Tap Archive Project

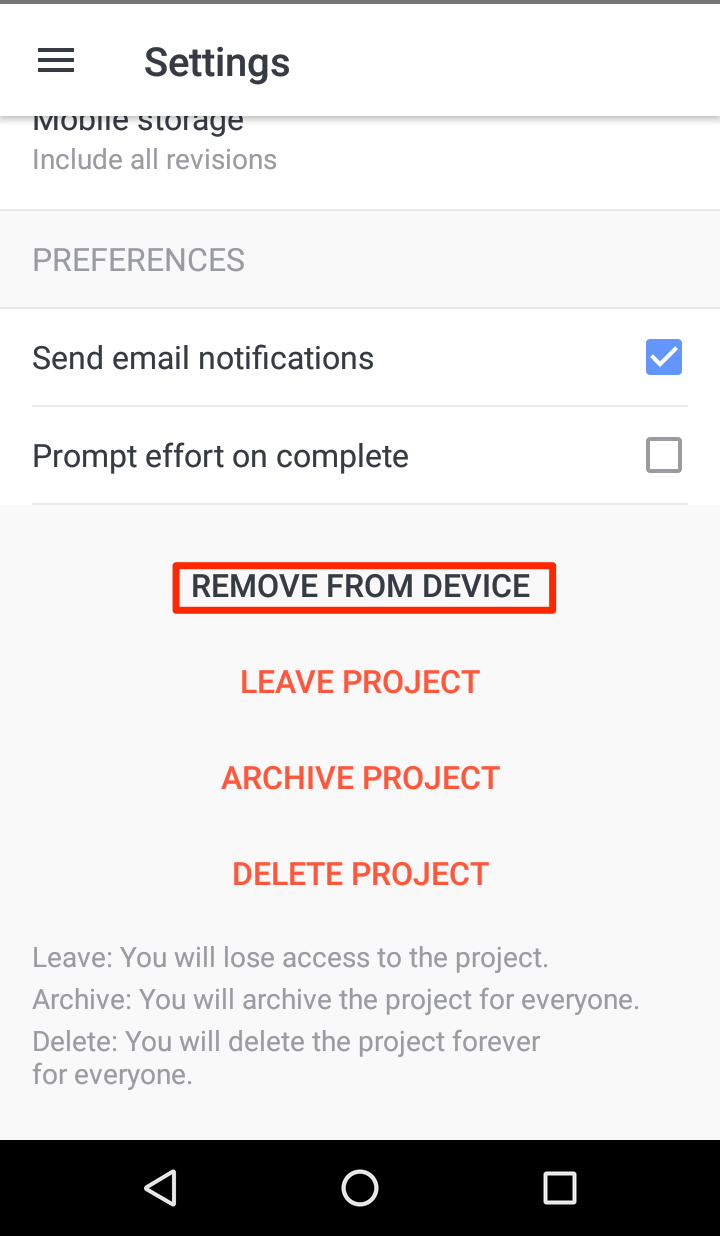click(360, 778)
